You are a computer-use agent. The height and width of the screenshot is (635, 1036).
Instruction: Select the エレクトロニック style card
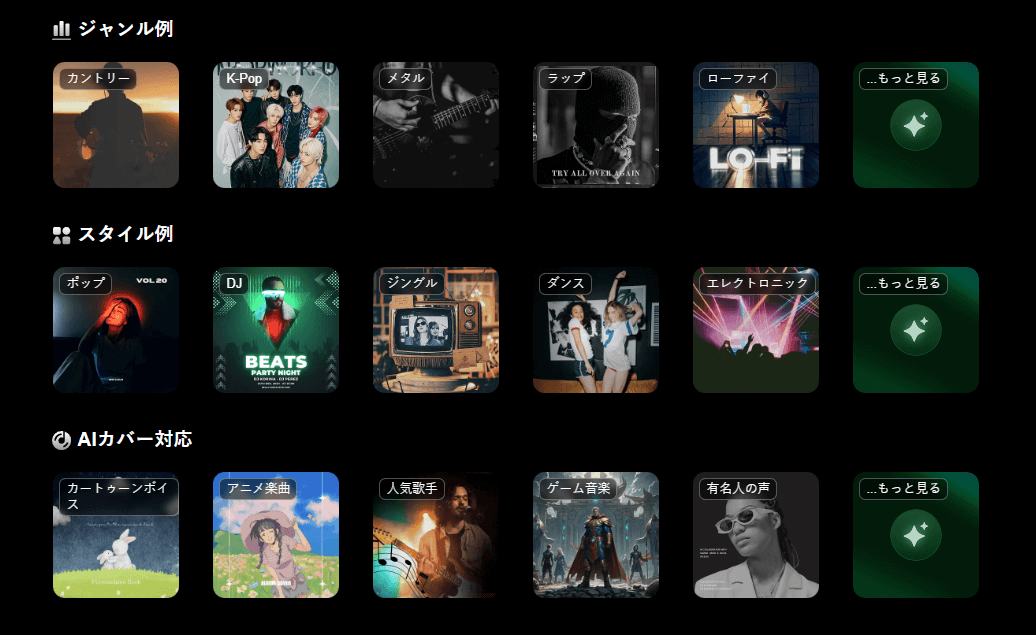point(756,330)
